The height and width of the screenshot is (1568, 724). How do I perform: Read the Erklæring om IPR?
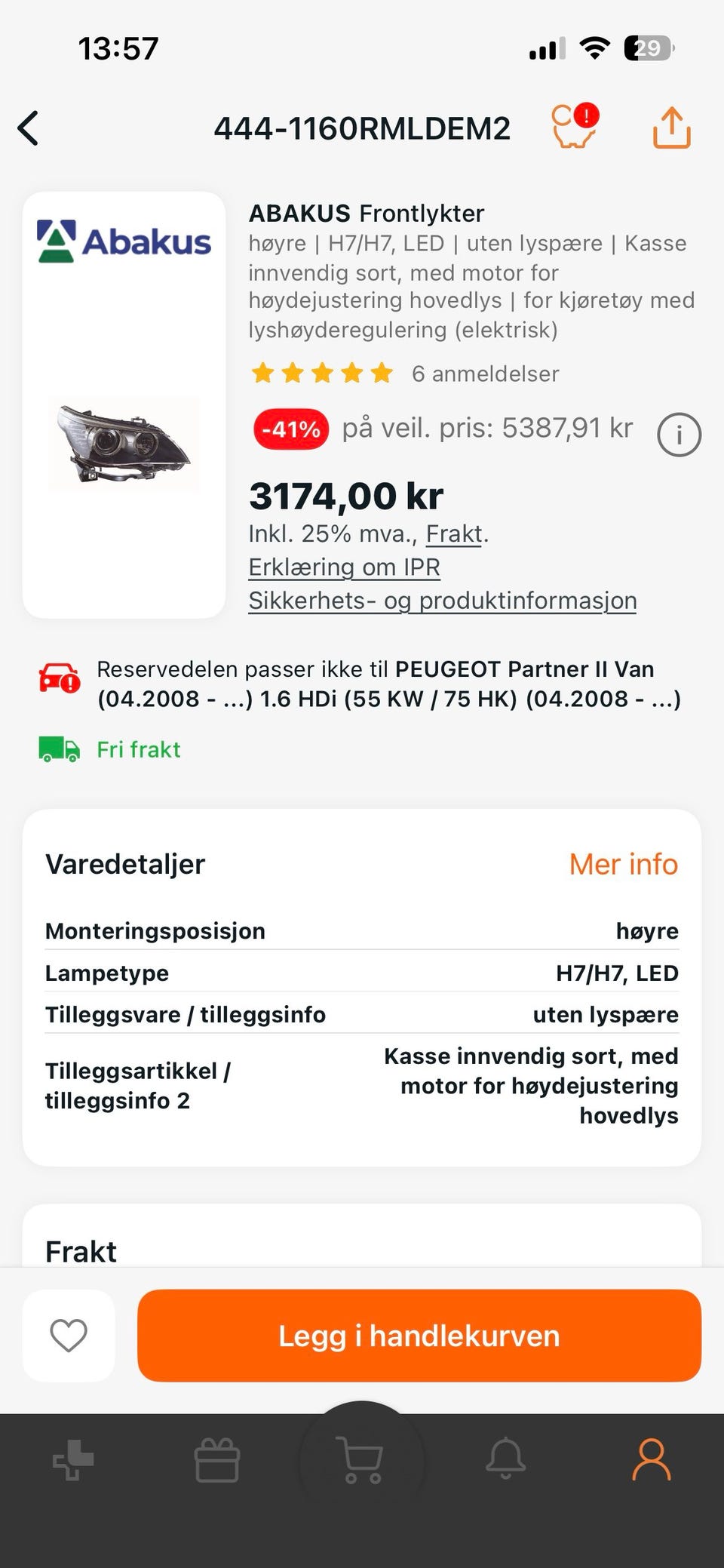pos(344,567)
